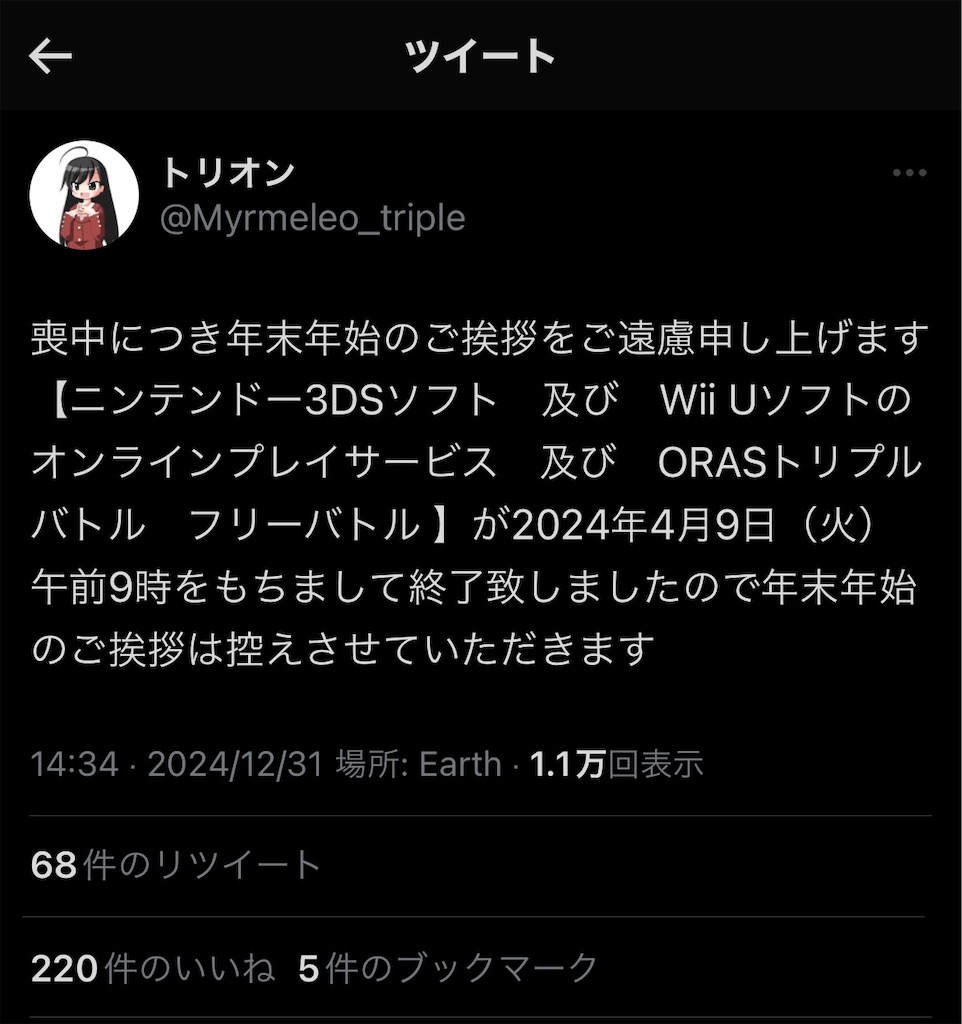The height and width of the screenshot is (1024, 962).
Task: Go back using the top-left arrow
Action: [50, 57]
